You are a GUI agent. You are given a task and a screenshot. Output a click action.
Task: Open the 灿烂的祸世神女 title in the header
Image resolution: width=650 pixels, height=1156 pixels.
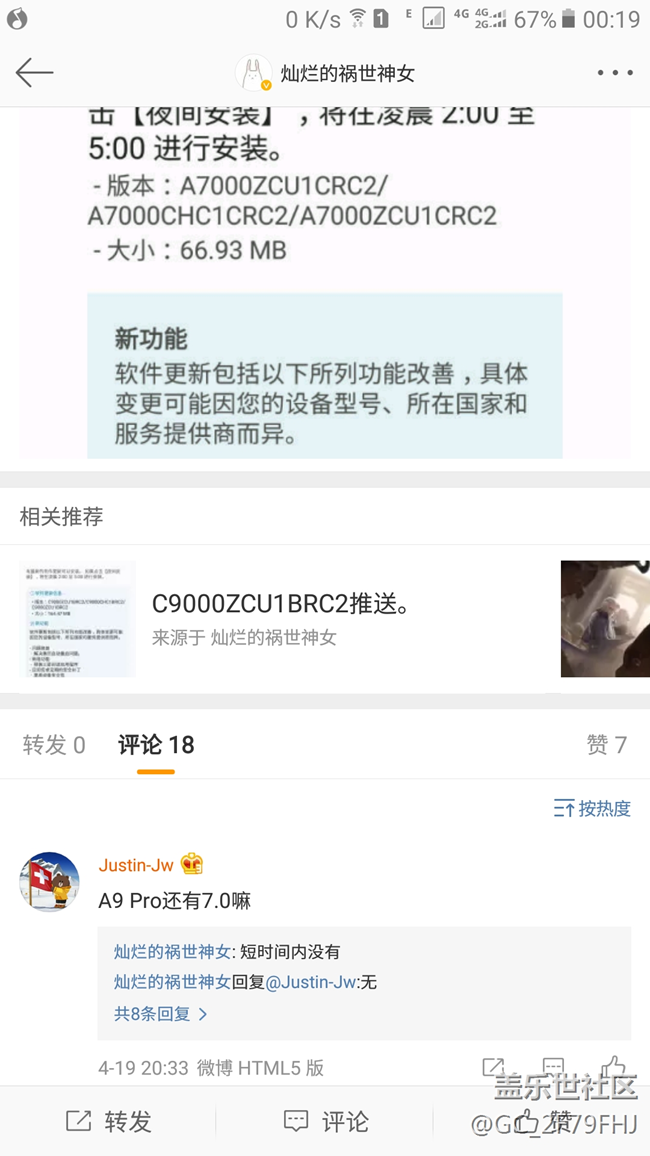346,73
